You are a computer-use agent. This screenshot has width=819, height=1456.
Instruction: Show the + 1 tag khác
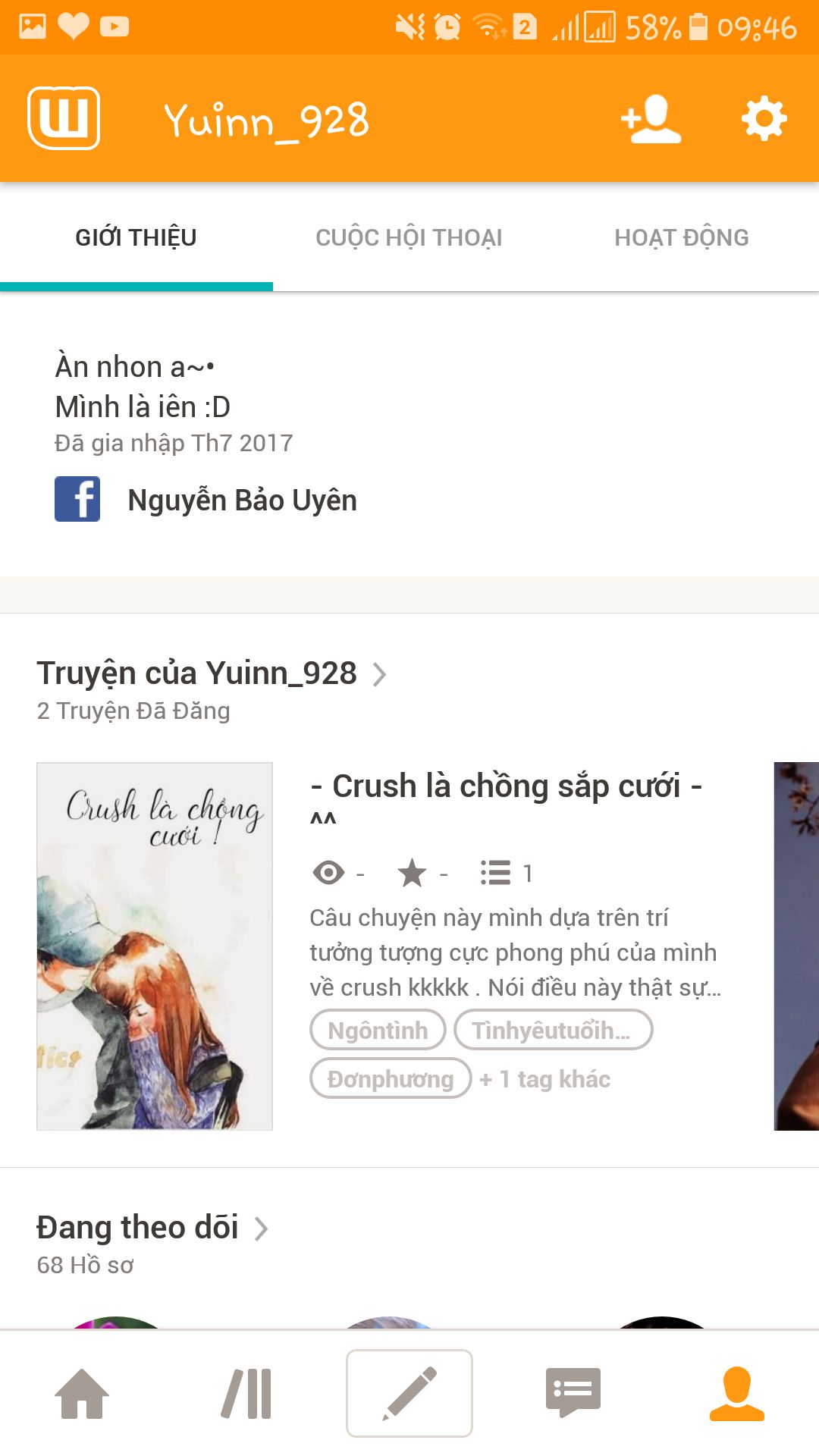pos(545,1078)
